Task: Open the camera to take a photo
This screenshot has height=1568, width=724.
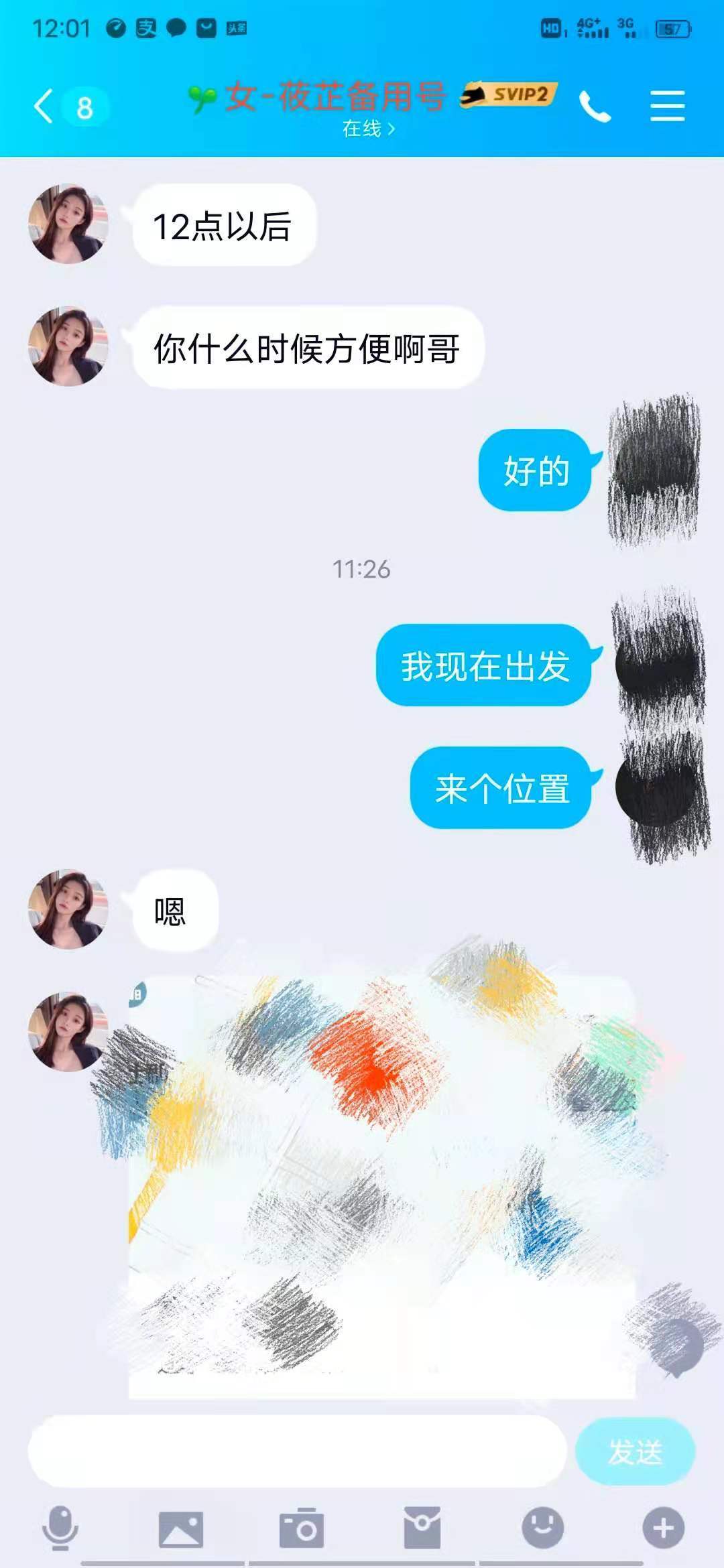Action: pyautogui.click(x=301, y=1528)
